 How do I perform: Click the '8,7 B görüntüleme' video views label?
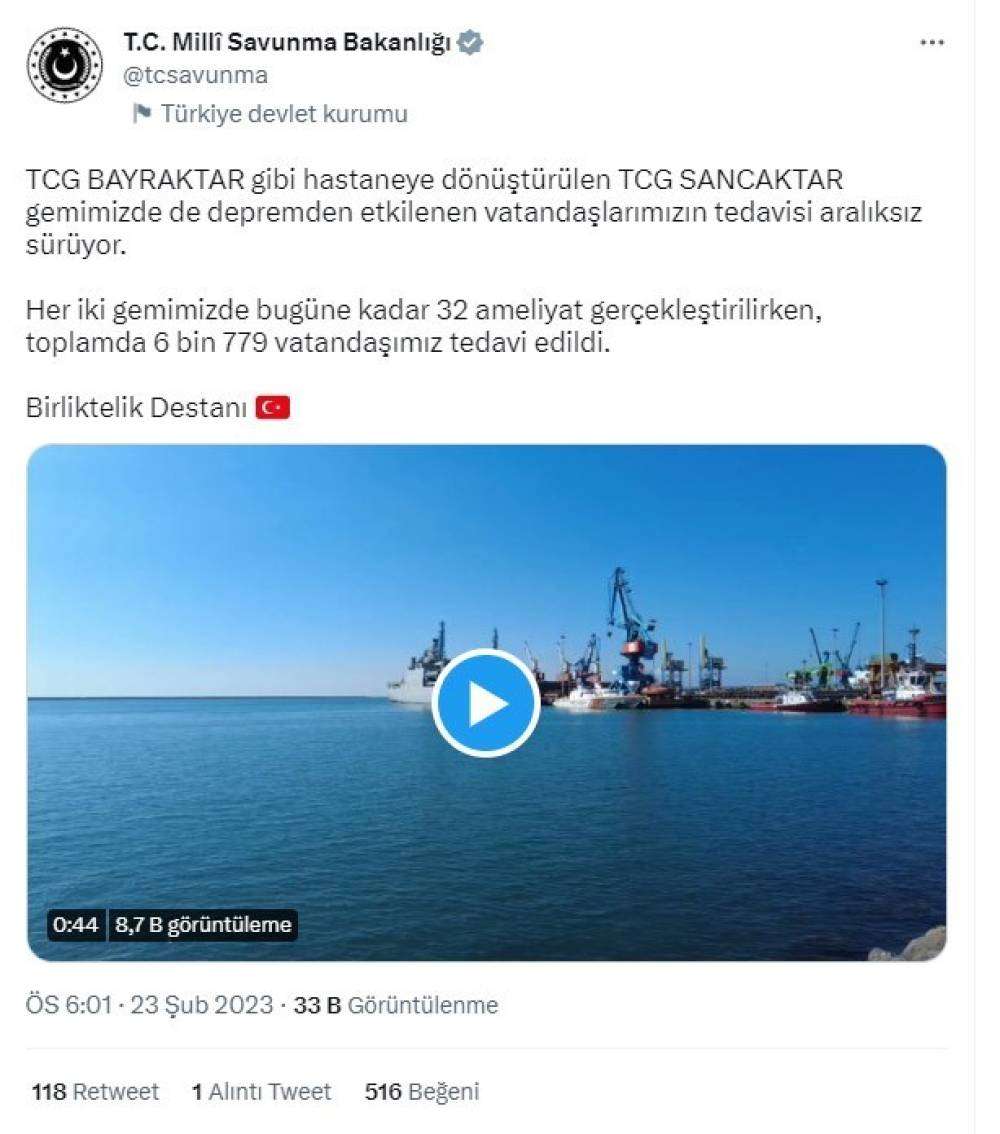point(202,924)
